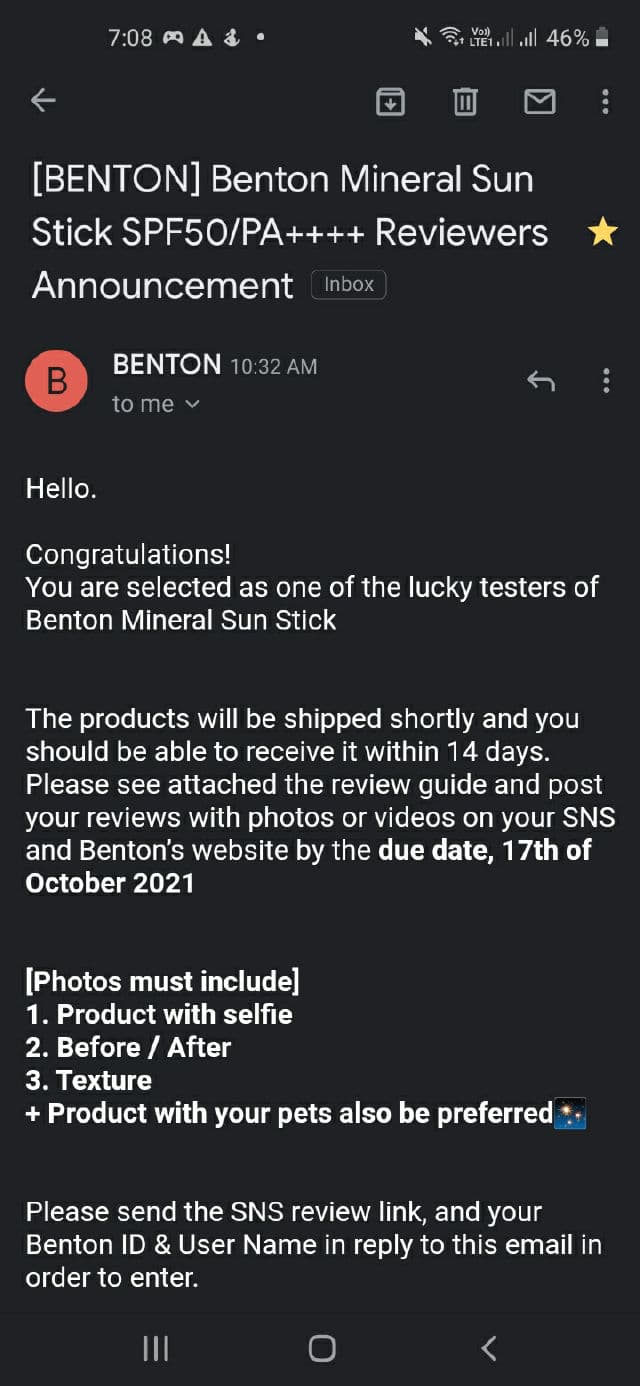Image resolution: width=640 pixels, height=1386 pixels.
Task: Go back to the inbox list
Action: coord(43,100)
